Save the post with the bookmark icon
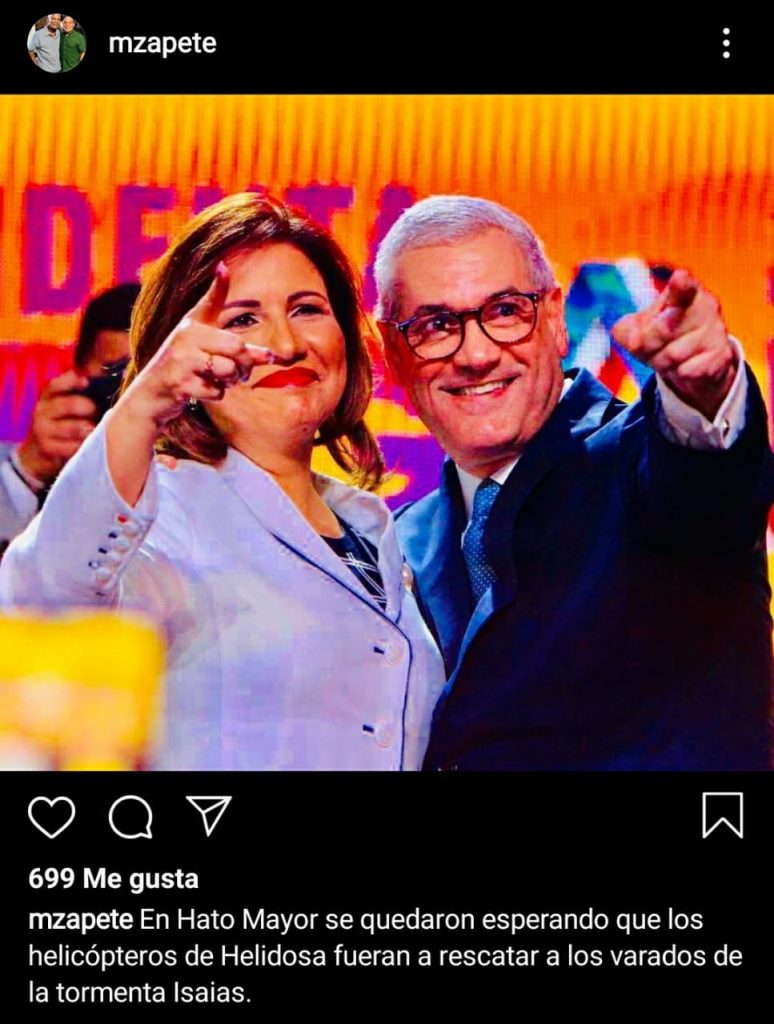This screenshot has width=774, height=1024. (722, 815)
